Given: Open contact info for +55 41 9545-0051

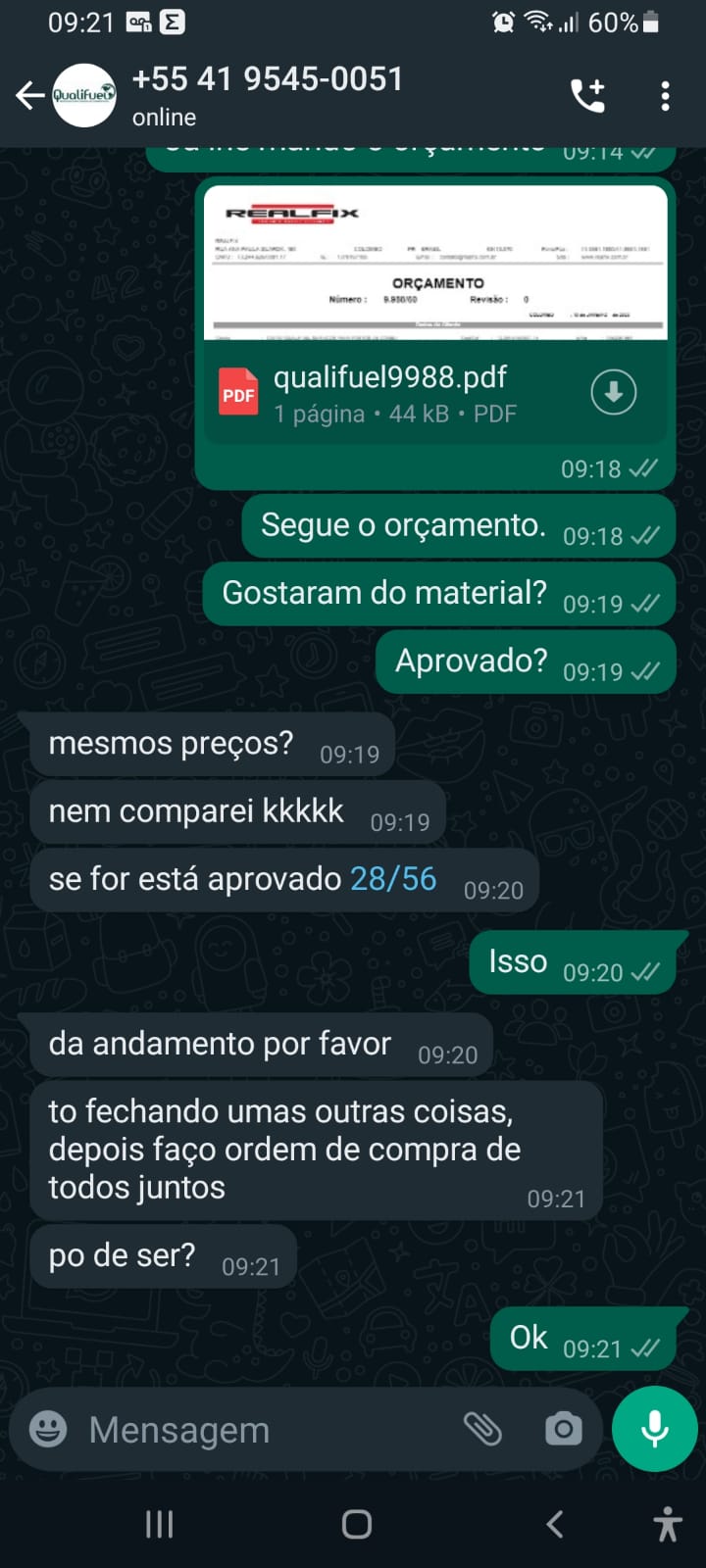Looking at the screenshot, I should [x=267, y=95].
